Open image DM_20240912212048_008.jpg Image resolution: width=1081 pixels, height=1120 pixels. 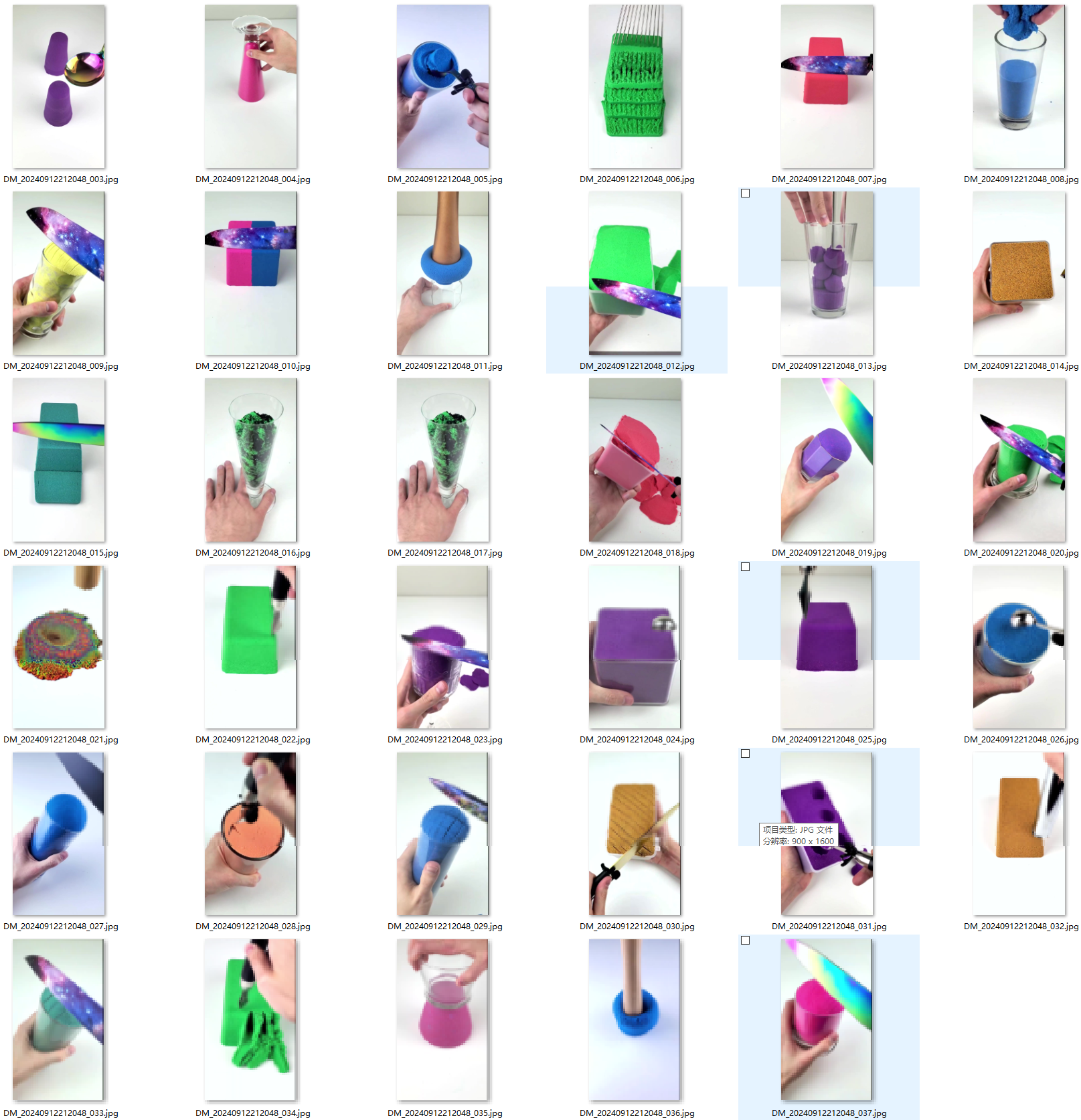1019,87
